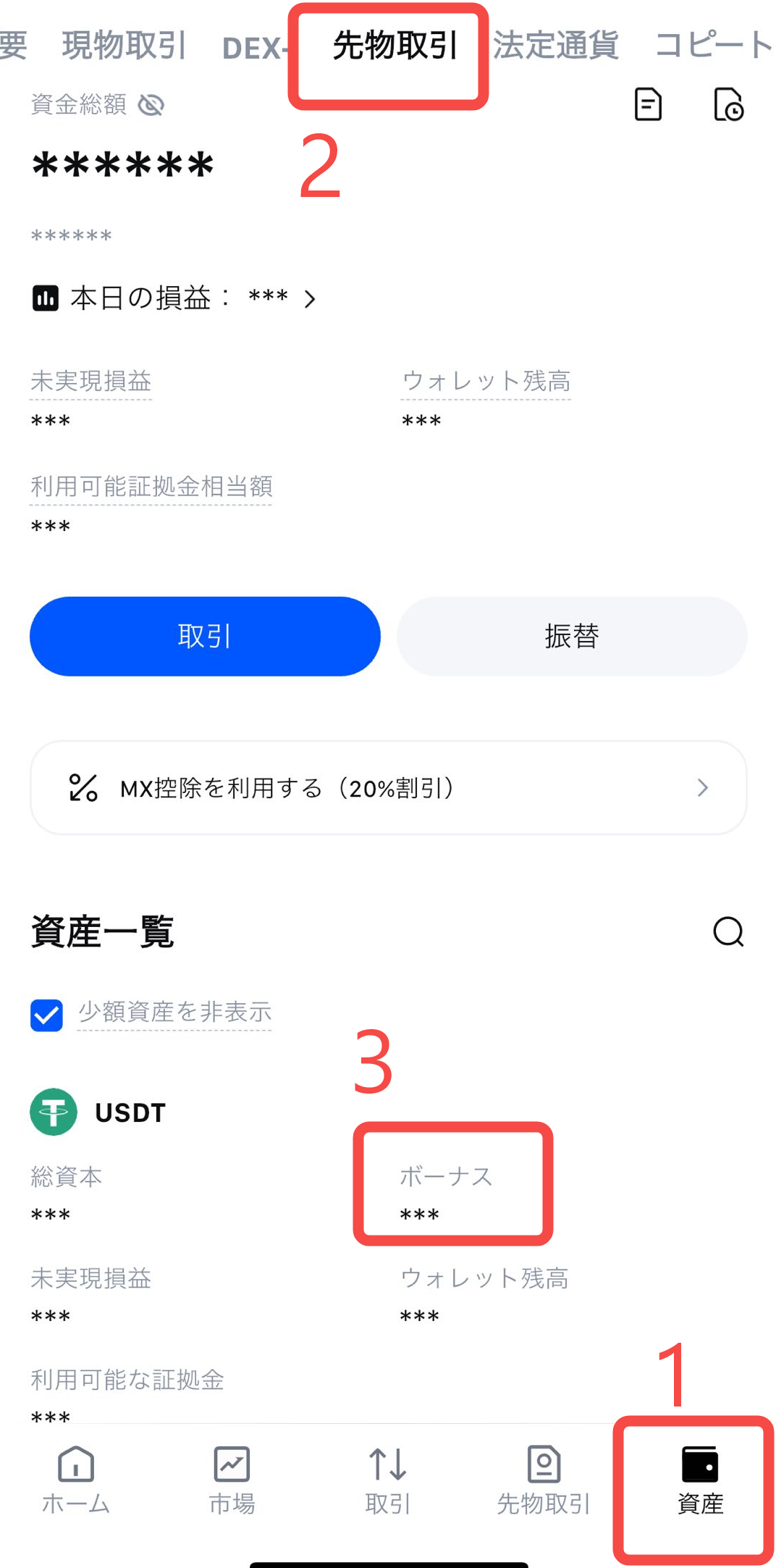The image size is (776, 1568).
Task: Open MX控除を利用する (20%割引) row
Action: tap(388, 787)
